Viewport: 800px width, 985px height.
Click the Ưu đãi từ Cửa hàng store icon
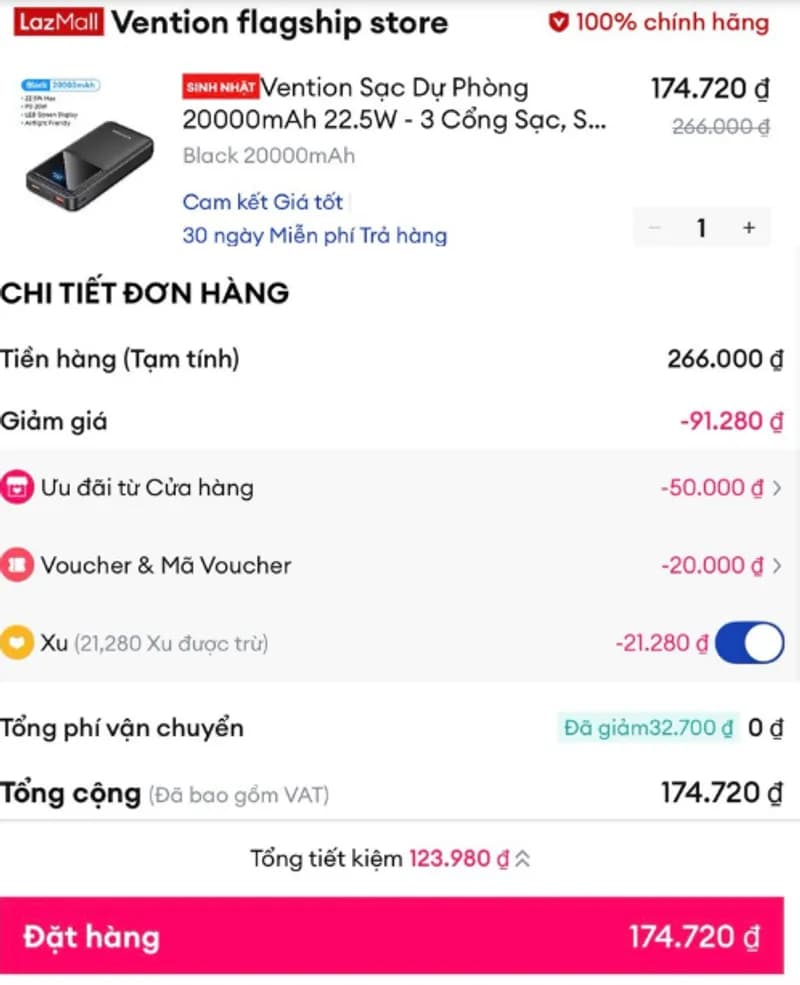[x=17, y=487]
